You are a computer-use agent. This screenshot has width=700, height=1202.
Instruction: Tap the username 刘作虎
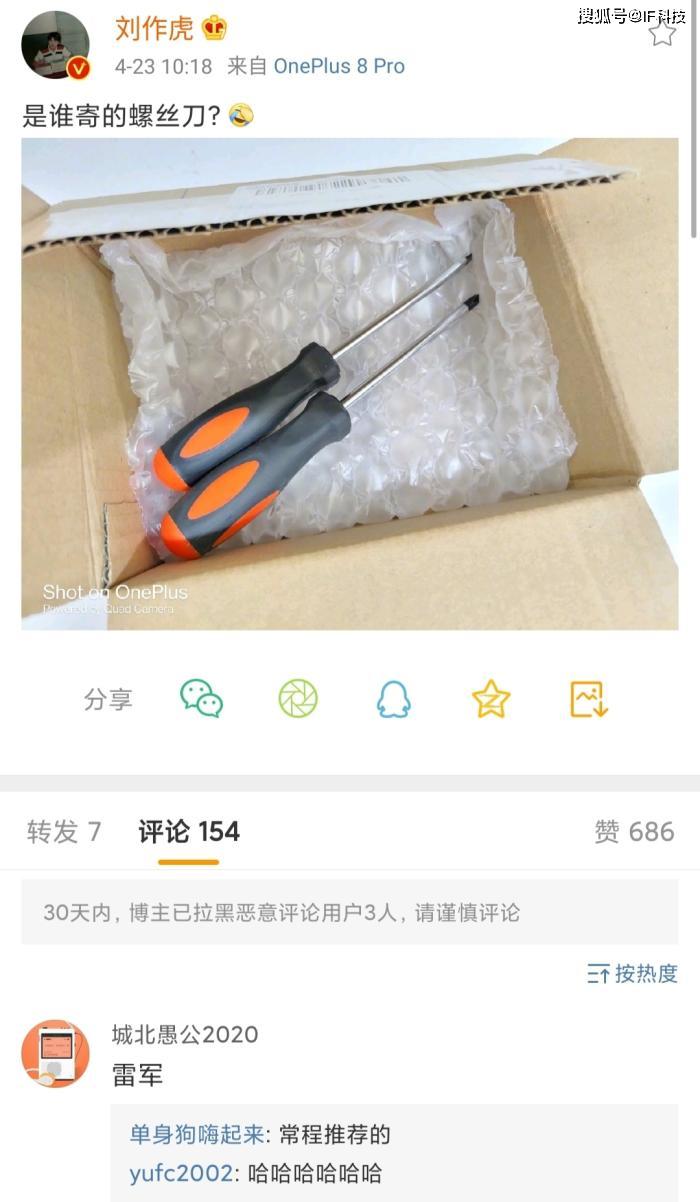154,28
